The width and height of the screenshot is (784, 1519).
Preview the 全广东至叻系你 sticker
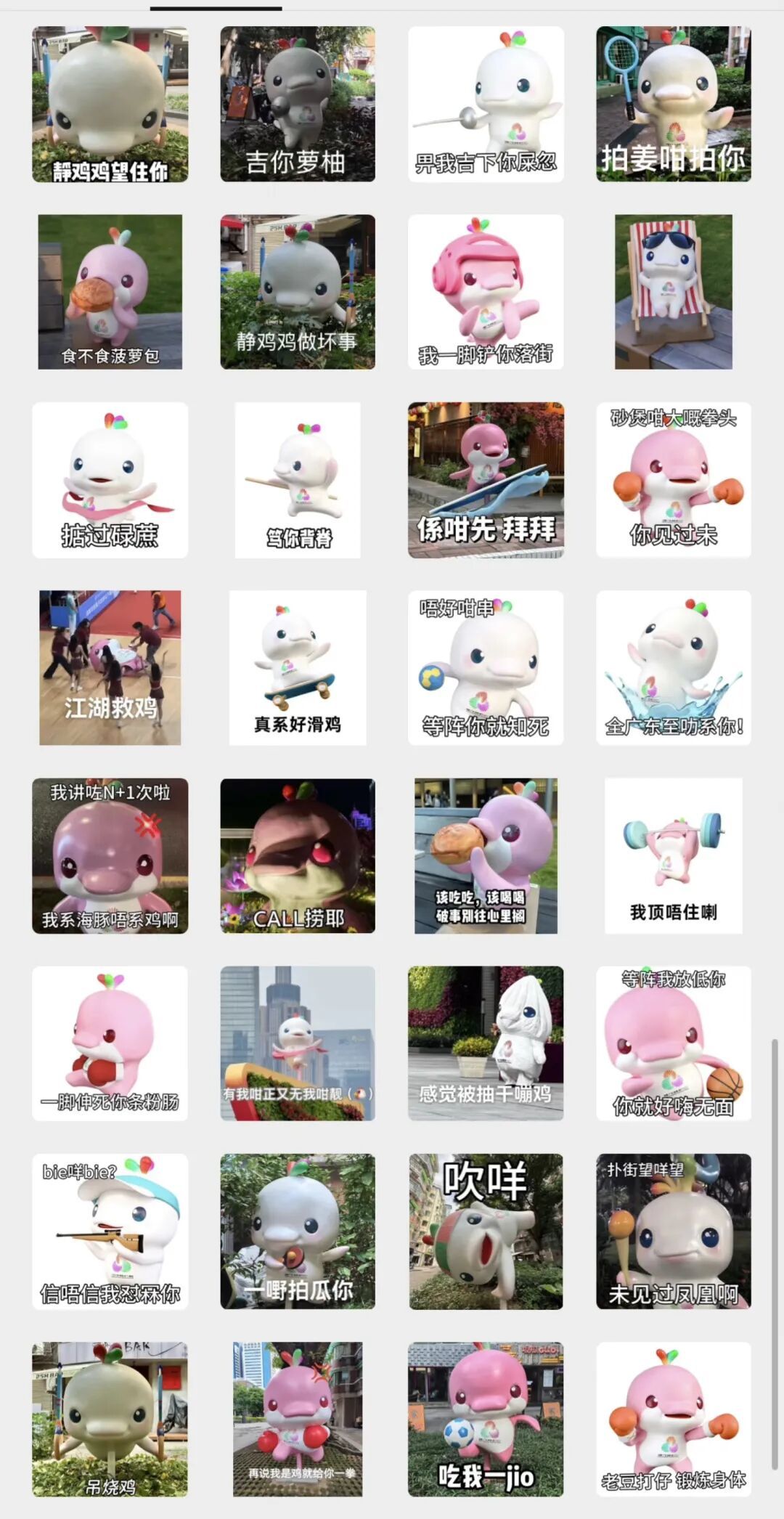[674, 668]
